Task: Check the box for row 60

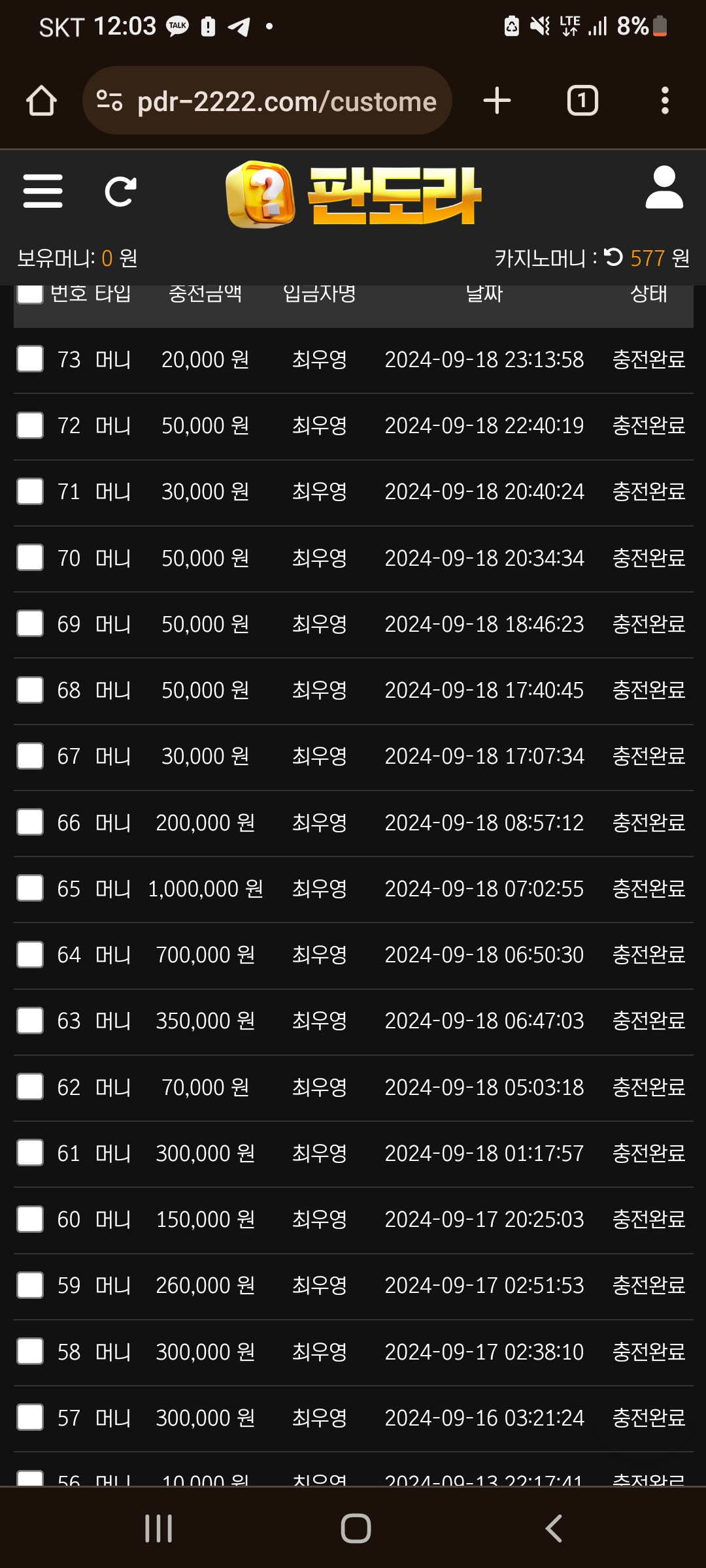Action: click(x=30, y=1219)
